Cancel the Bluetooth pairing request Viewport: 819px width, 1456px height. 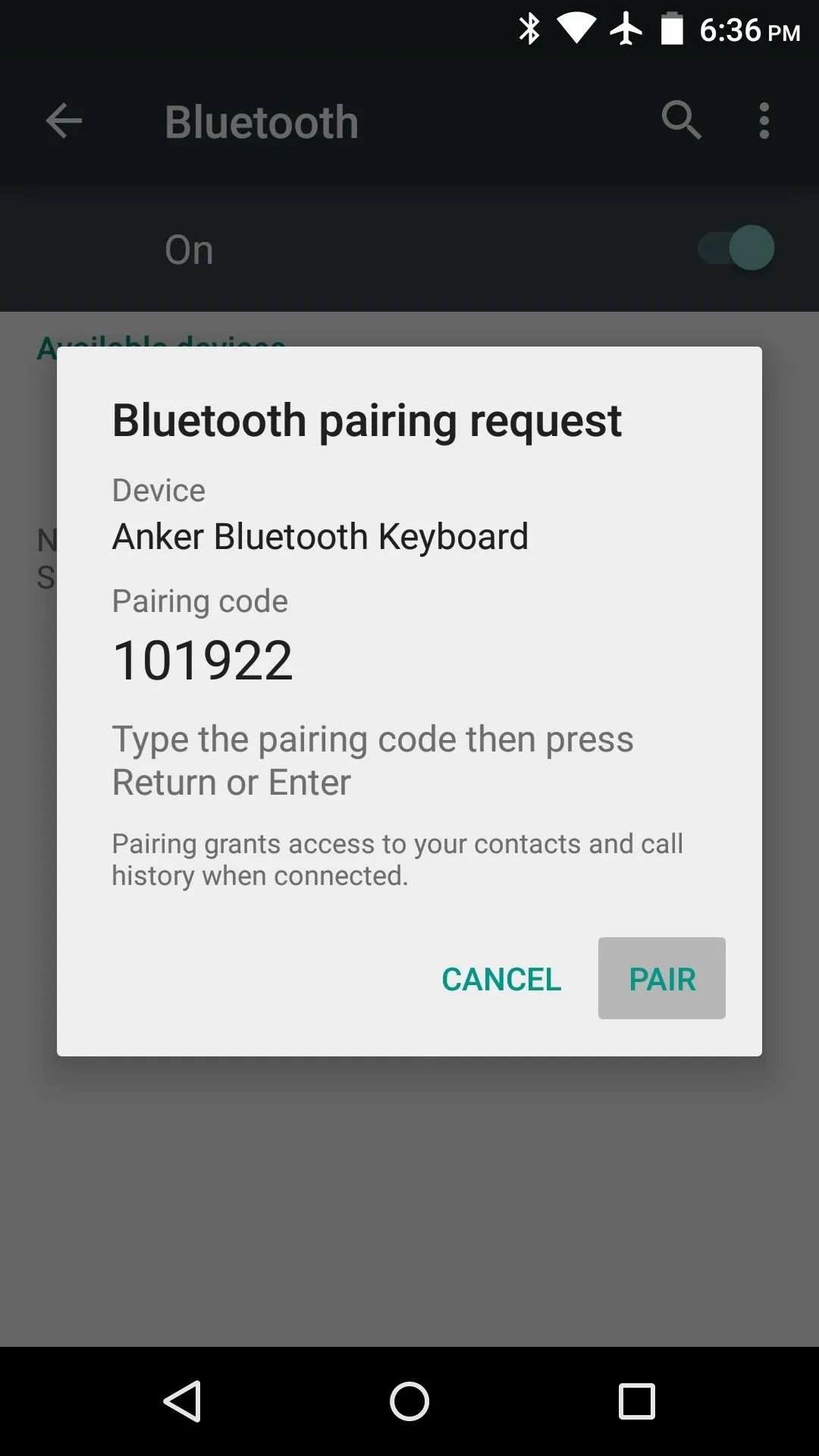501,978
